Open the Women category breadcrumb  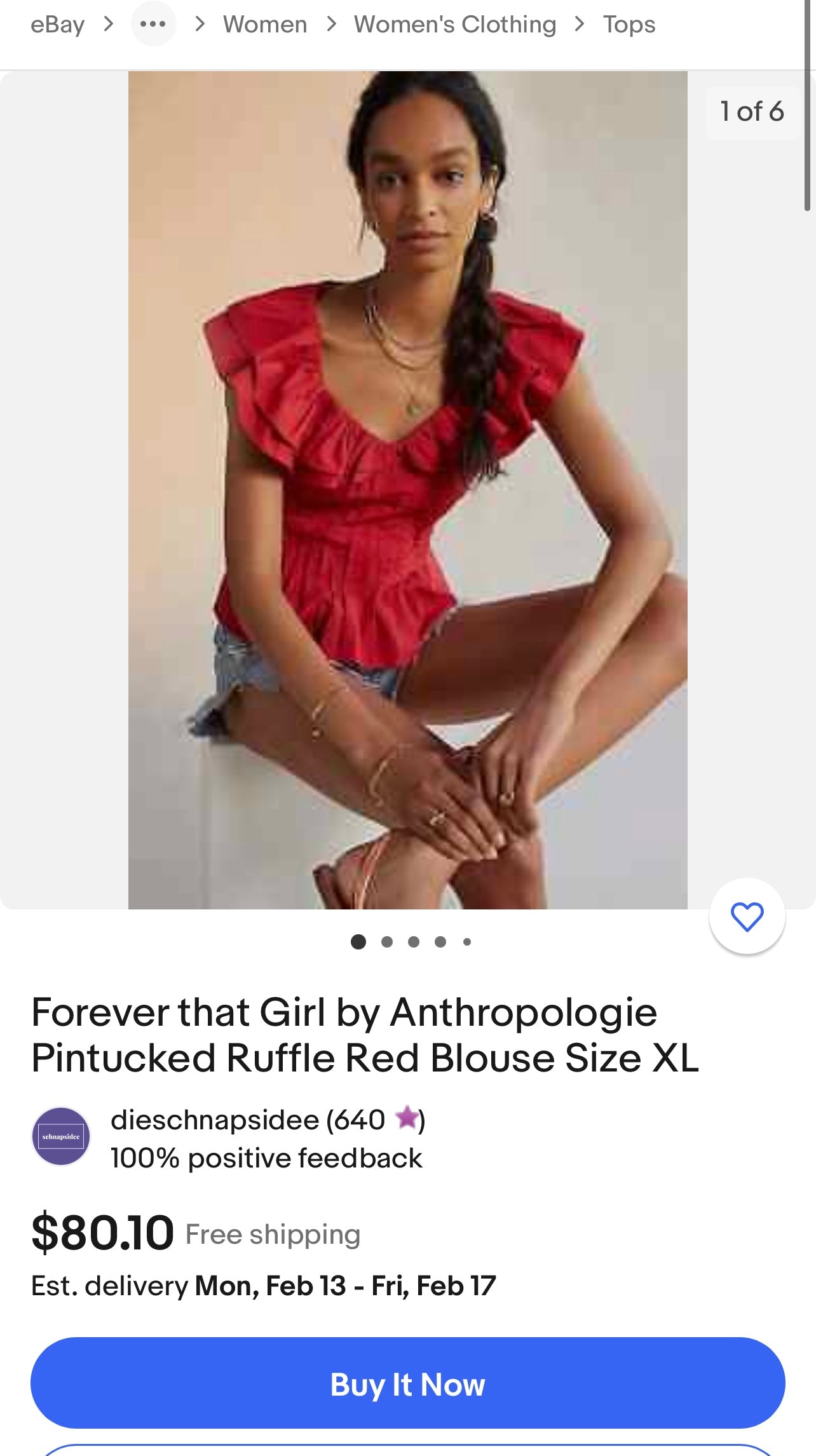click(265, 25)
